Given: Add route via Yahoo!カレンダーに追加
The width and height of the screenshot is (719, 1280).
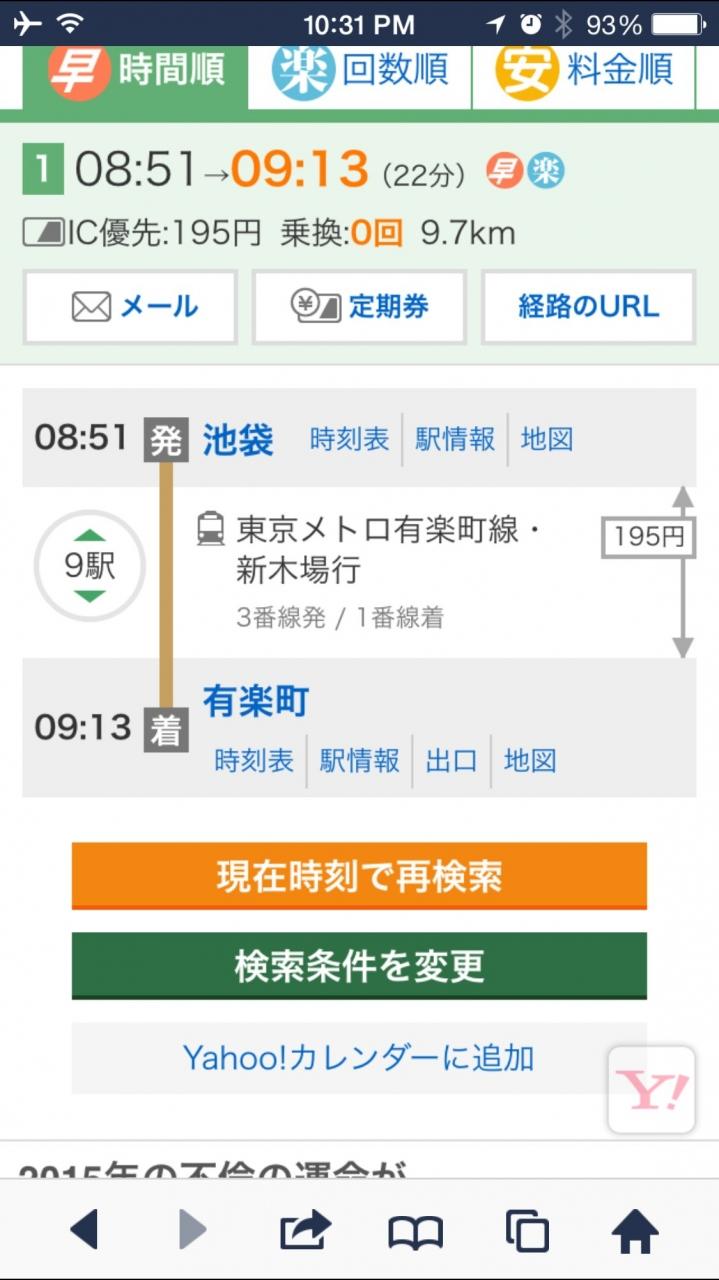Looking at the screenshot, I should pos(359,1057).
